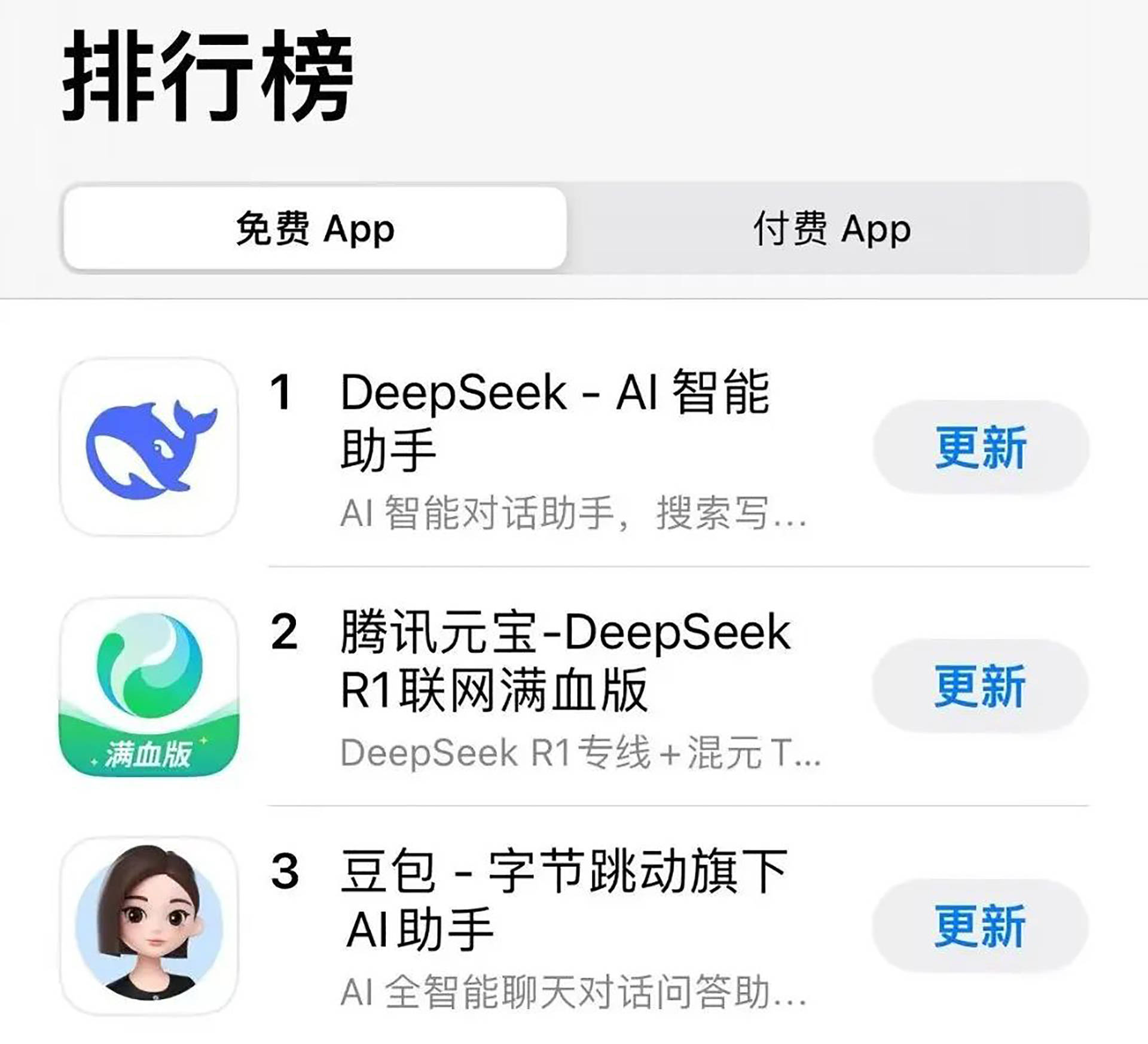This screenshot has height=1044, width=1148.
Task: Update the DeepSeek AI 智能助手 app
Action: [x=981, y=447]
